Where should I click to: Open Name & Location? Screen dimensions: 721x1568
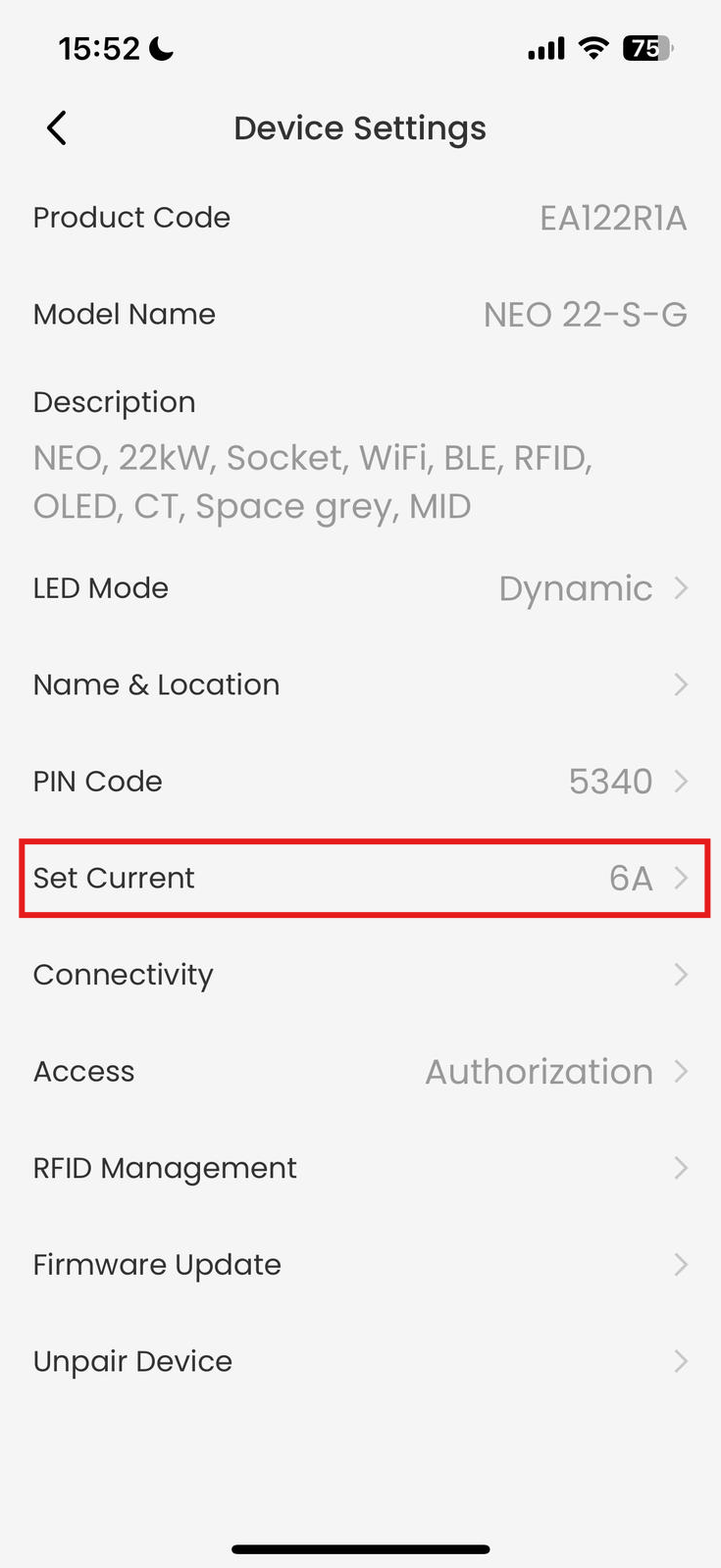360,684
